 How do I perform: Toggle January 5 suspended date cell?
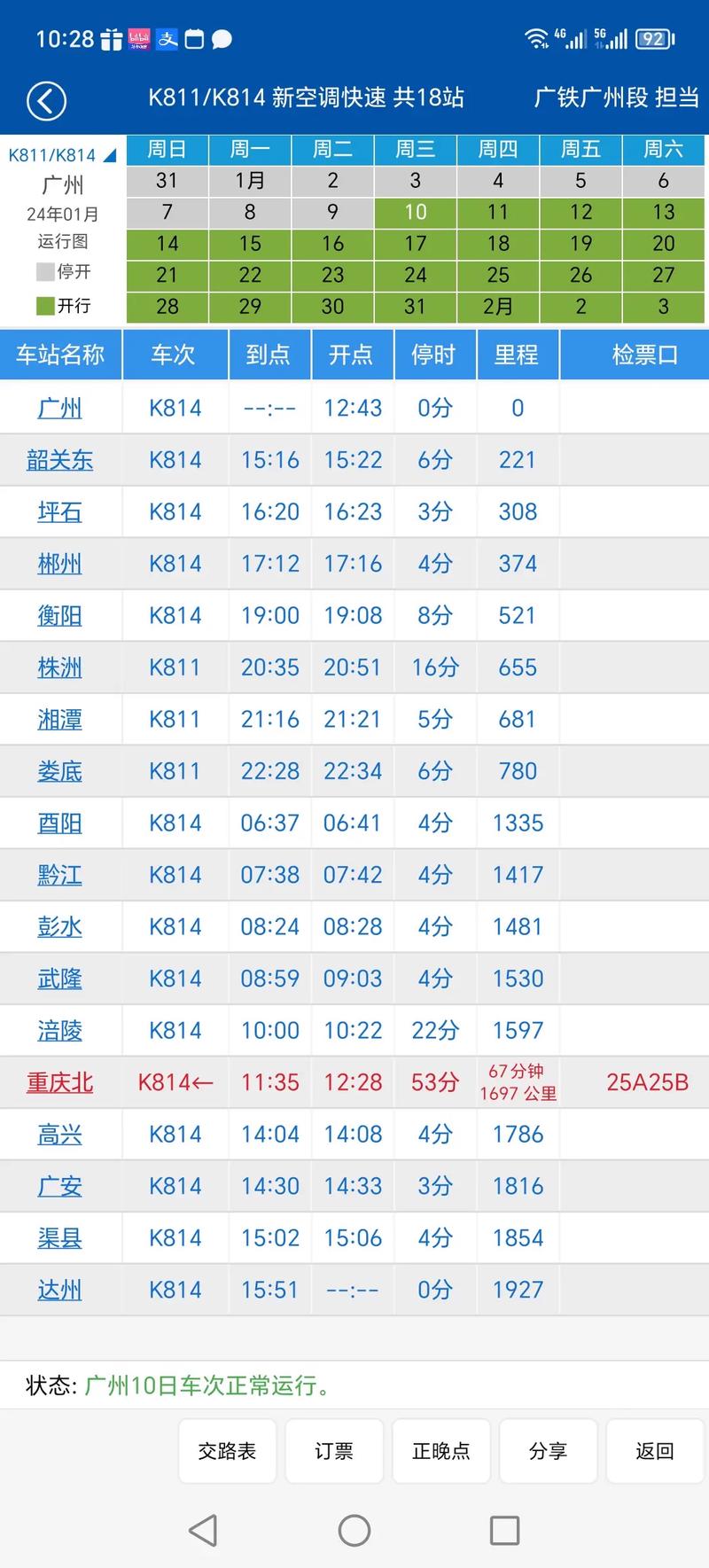[580, 181]
